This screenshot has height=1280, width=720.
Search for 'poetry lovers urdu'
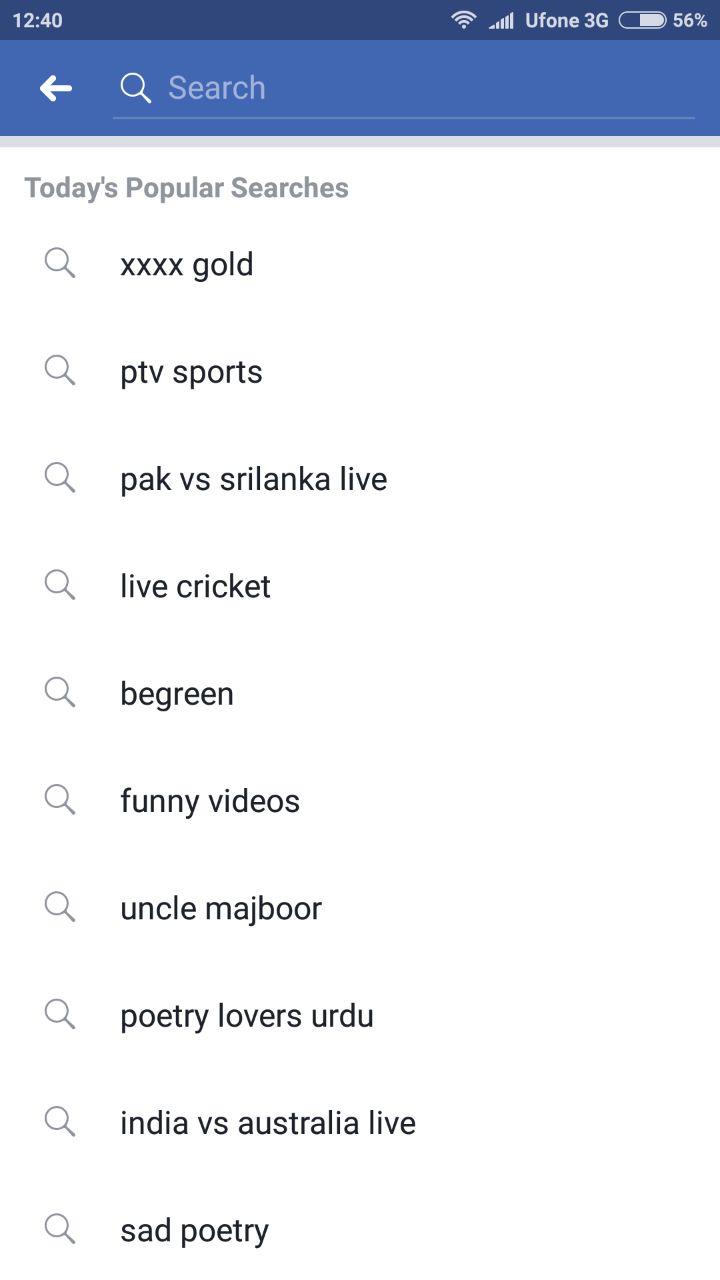360,1016
